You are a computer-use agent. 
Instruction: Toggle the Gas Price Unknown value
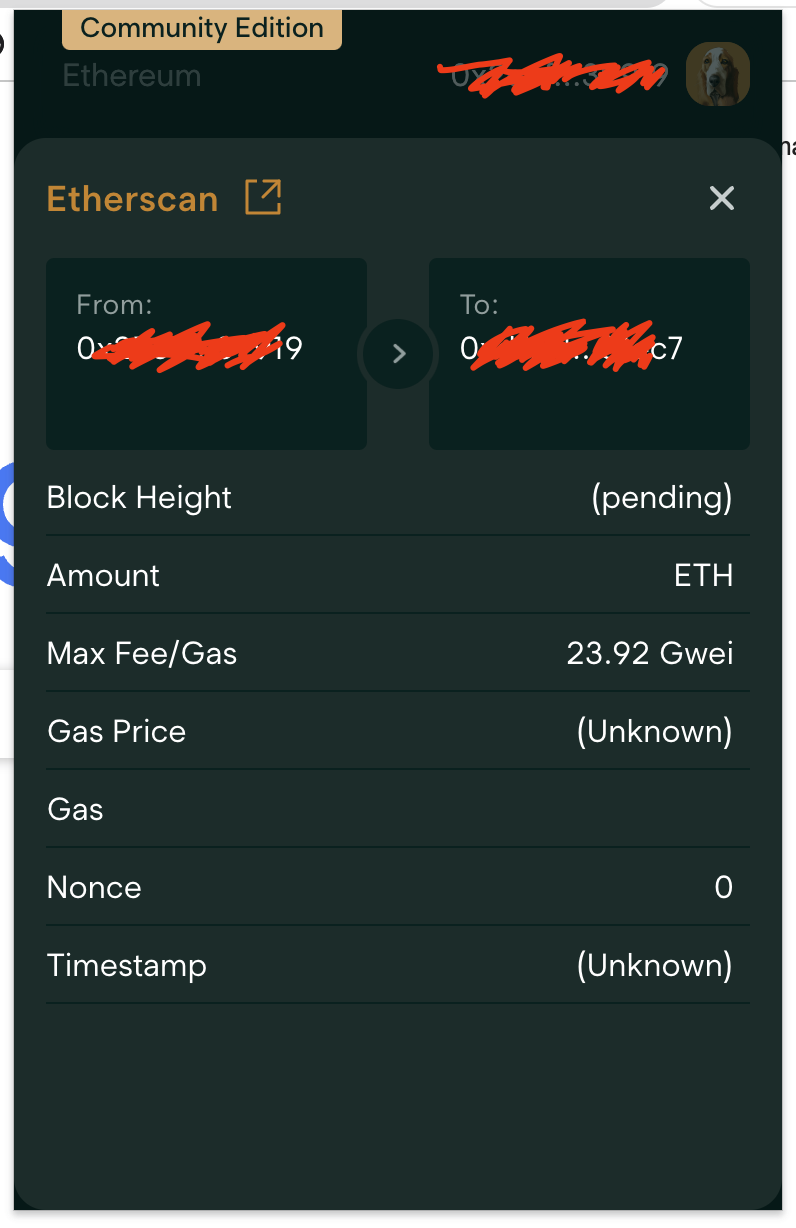(x=655, y=731)
